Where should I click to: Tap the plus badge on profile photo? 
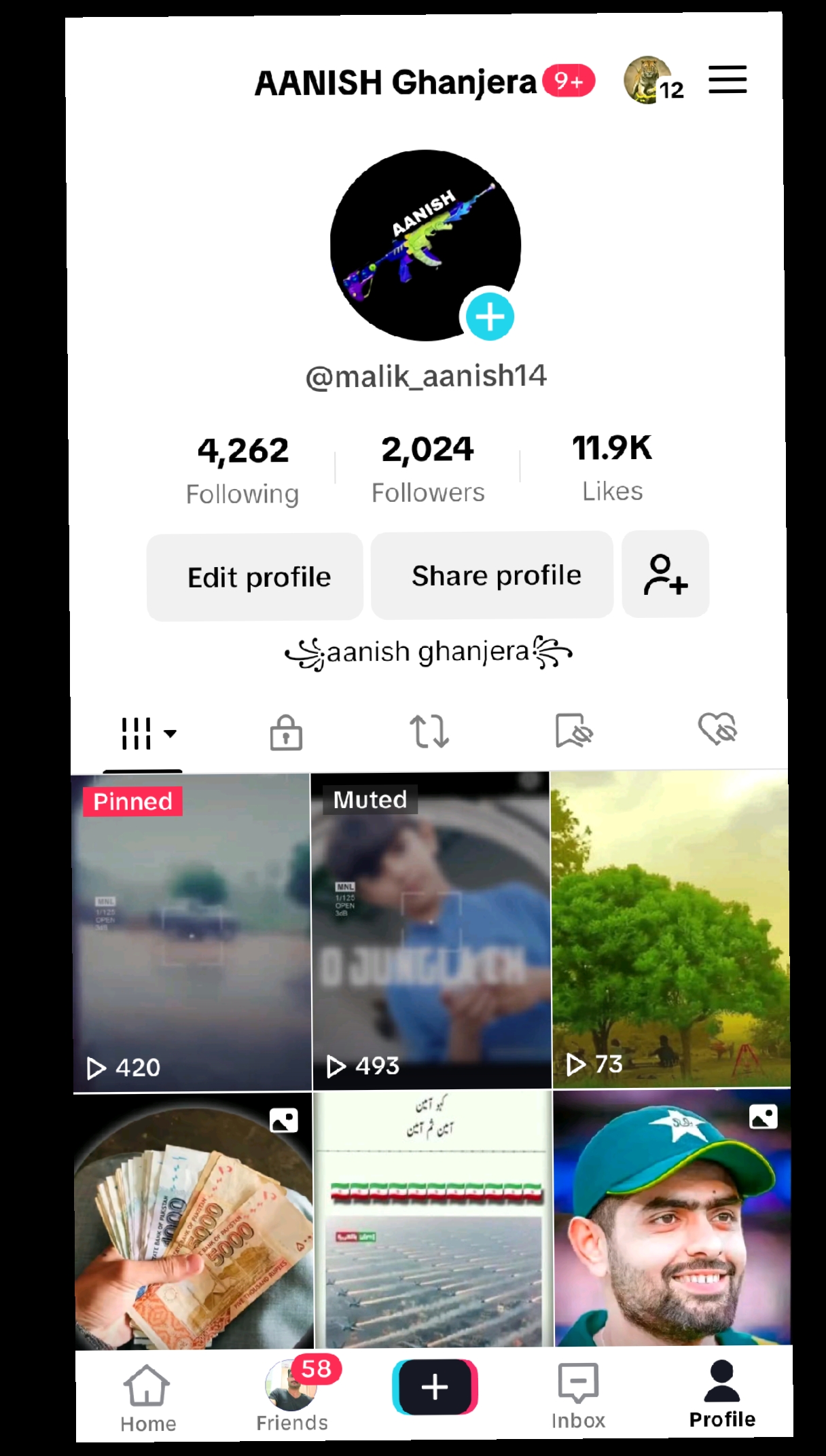[489, 316]
